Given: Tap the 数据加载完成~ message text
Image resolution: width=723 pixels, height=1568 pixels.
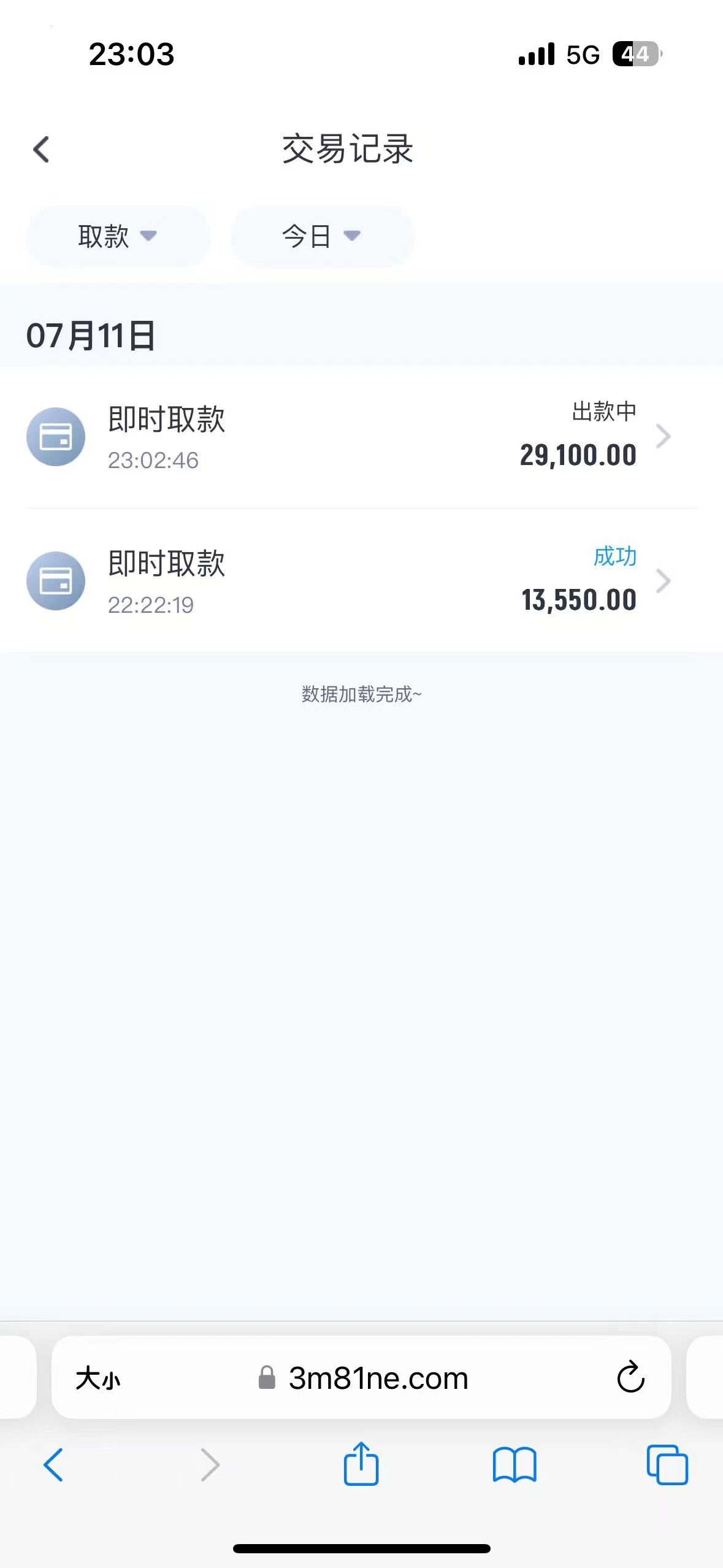Looking at the screenshot, I should 361,694.
